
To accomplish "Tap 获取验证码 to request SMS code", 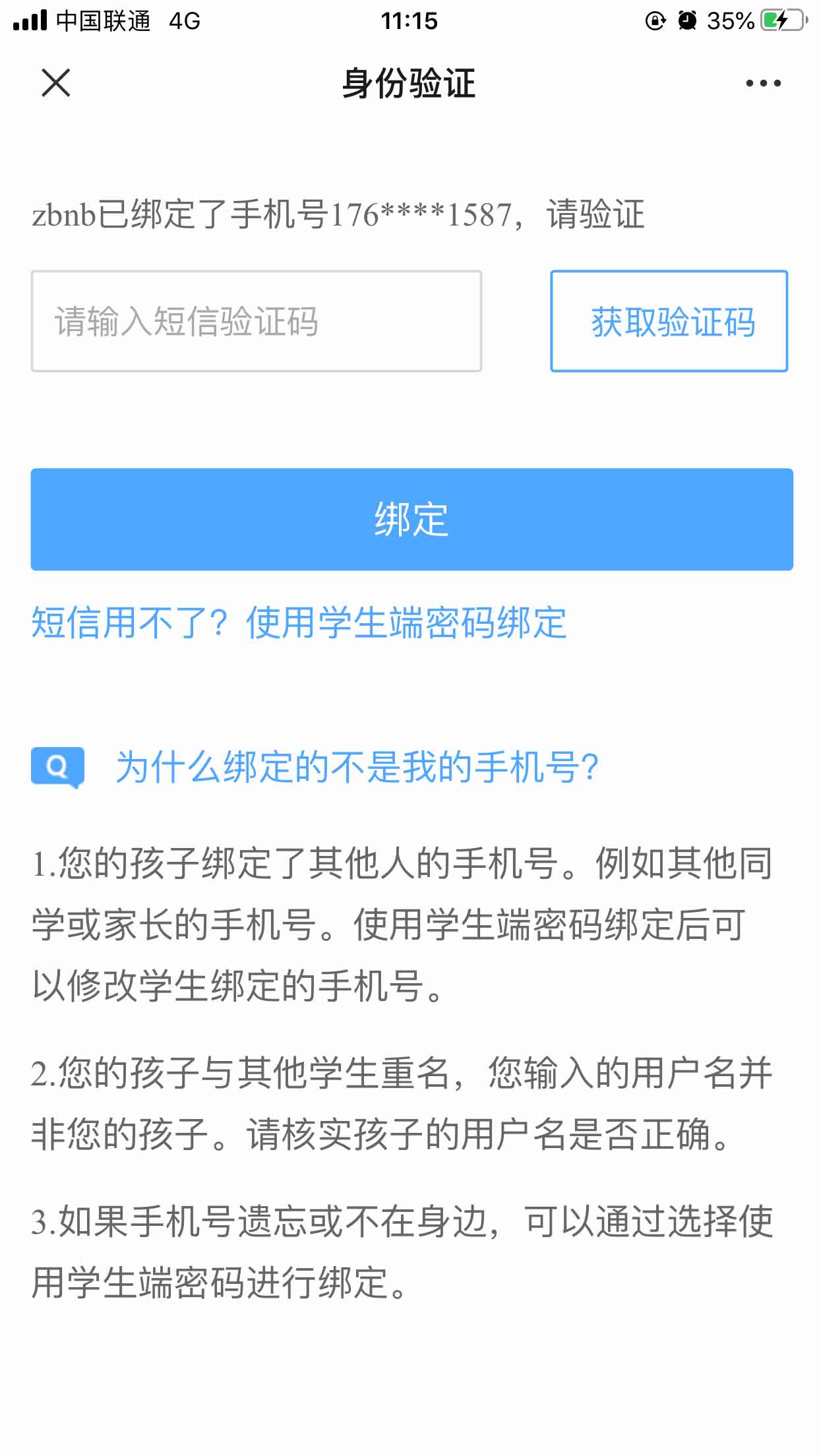I will tap(669, 321).
